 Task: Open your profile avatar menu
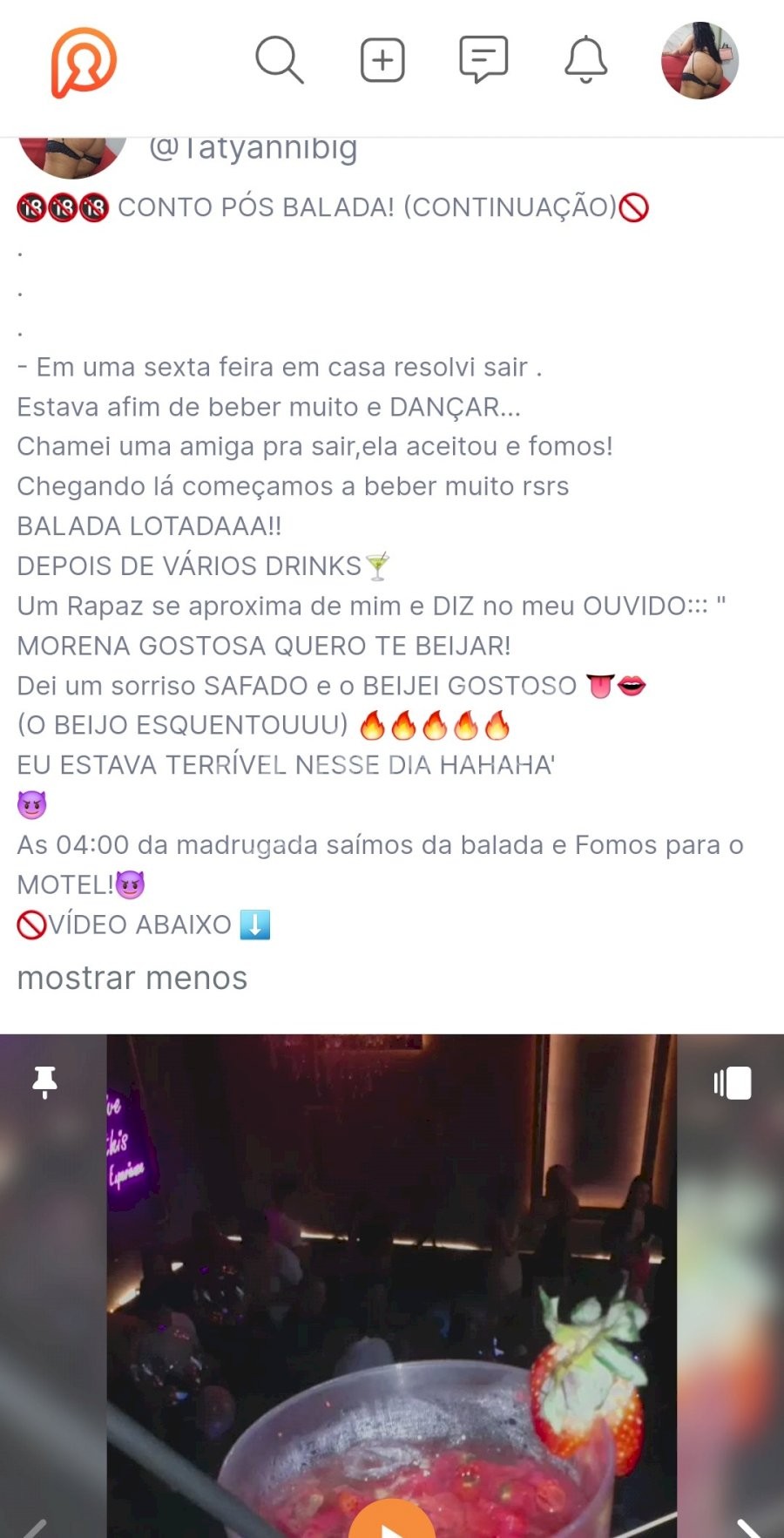(x=700, y=60)
